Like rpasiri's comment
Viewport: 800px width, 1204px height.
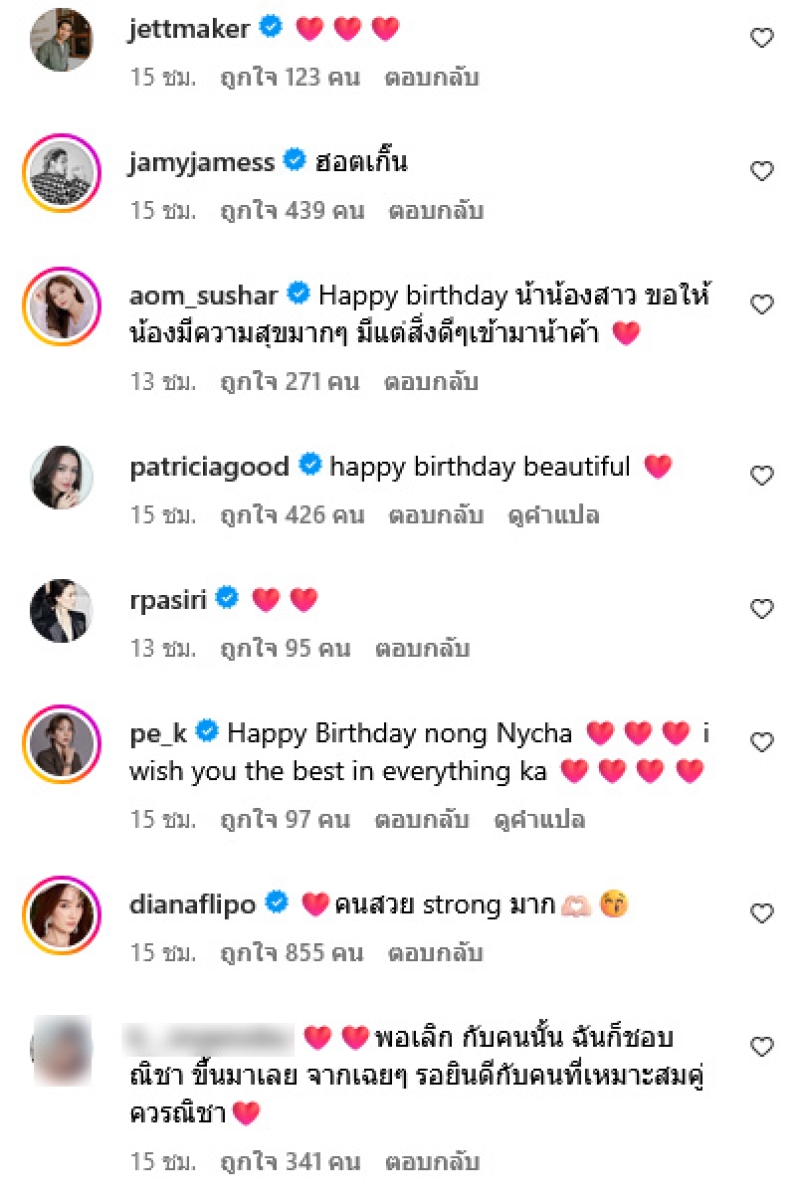coord(762,608)
